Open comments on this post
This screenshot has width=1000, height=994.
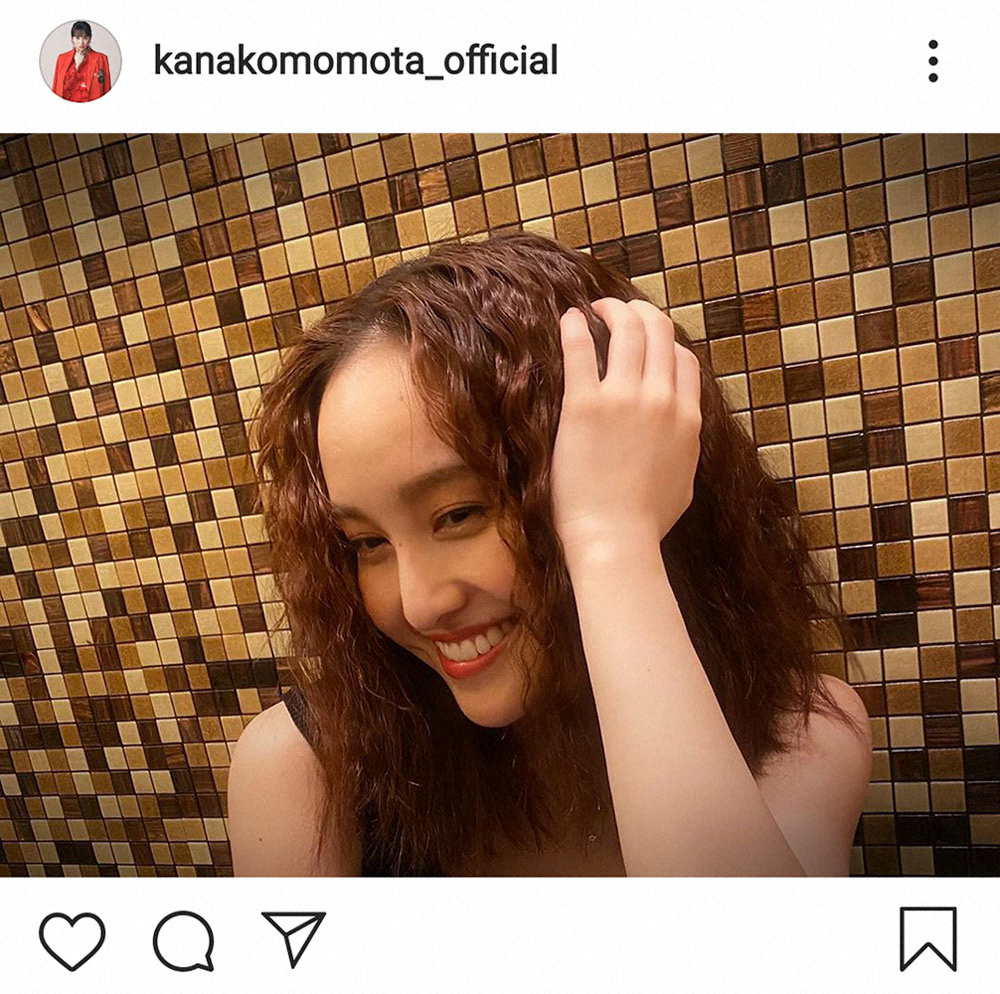coord(184,940)
